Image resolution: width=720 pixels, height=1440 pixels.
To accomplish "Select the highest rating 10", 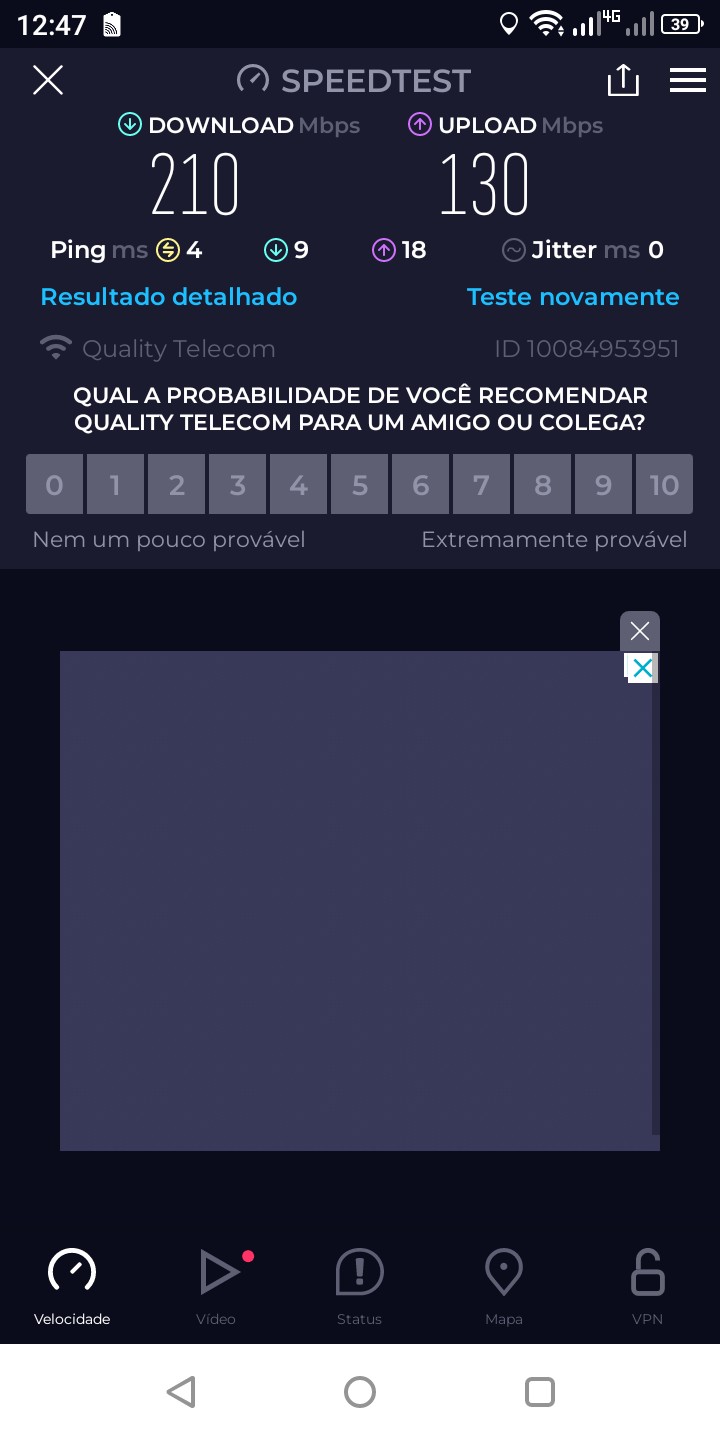I will coord(664,485).
